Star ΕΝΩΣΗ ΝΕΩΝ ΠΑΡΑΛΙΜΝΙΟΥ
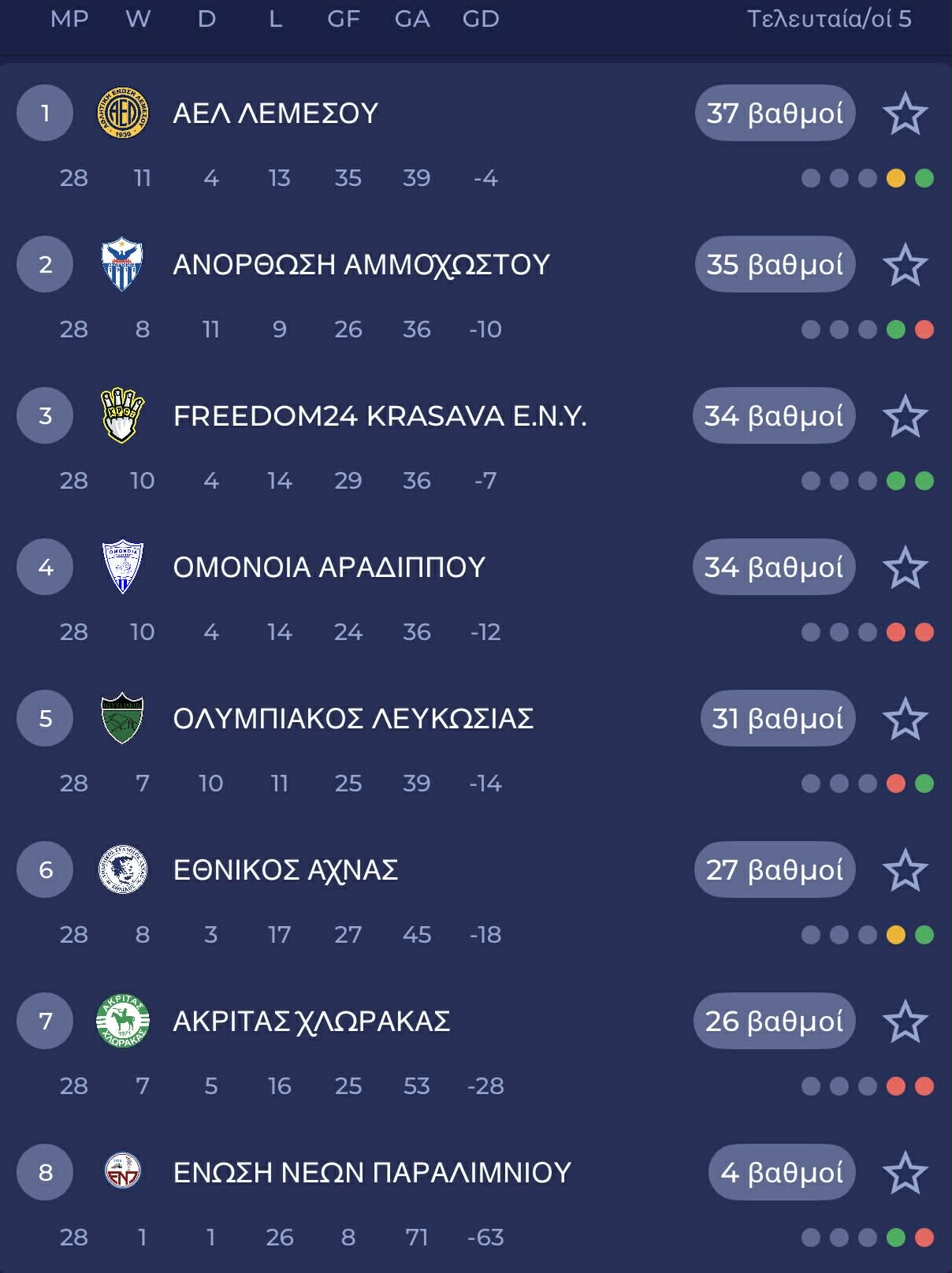This screenshot has width=952, height=1273. [x=905, y=1173]
